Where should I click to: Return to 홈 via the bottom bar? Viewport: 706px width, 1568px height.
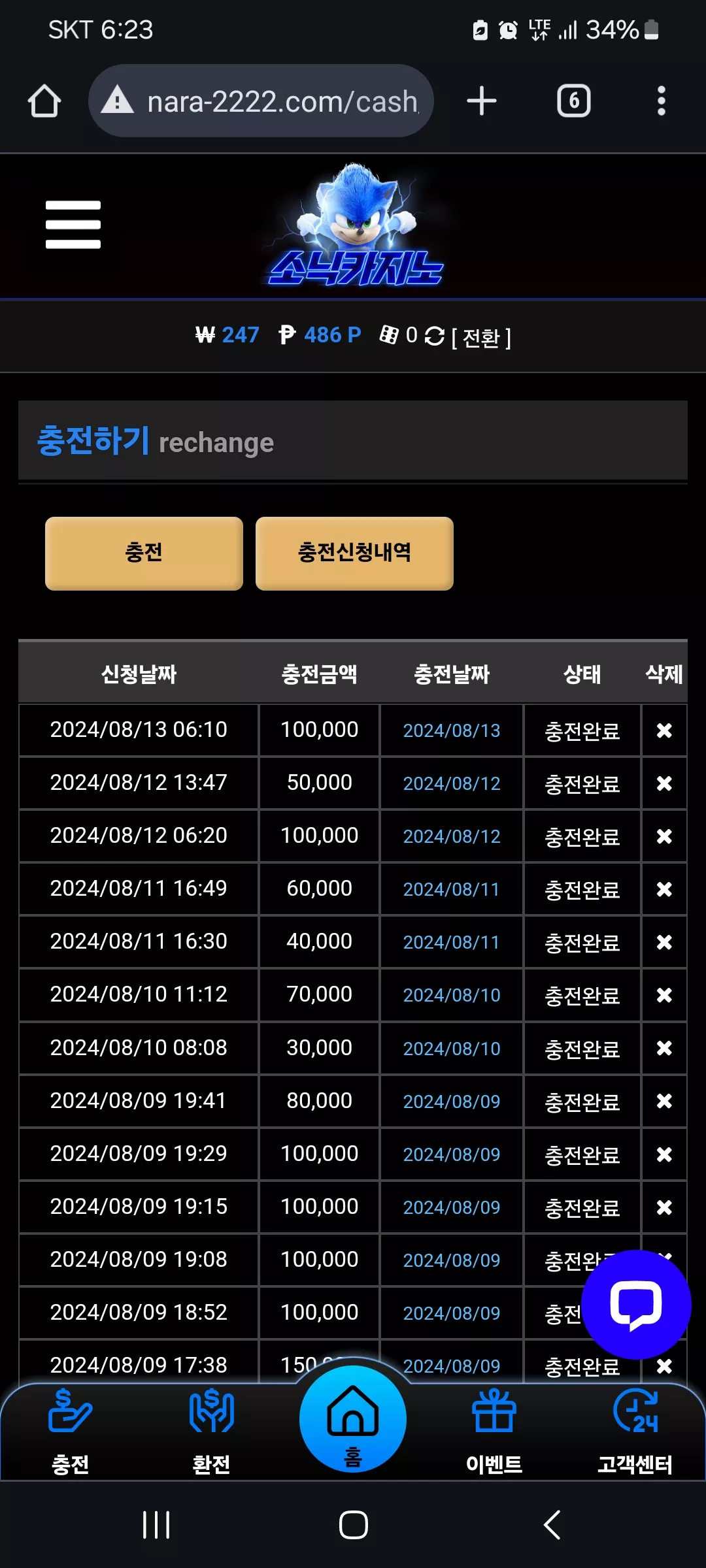tap(353, 1418)
